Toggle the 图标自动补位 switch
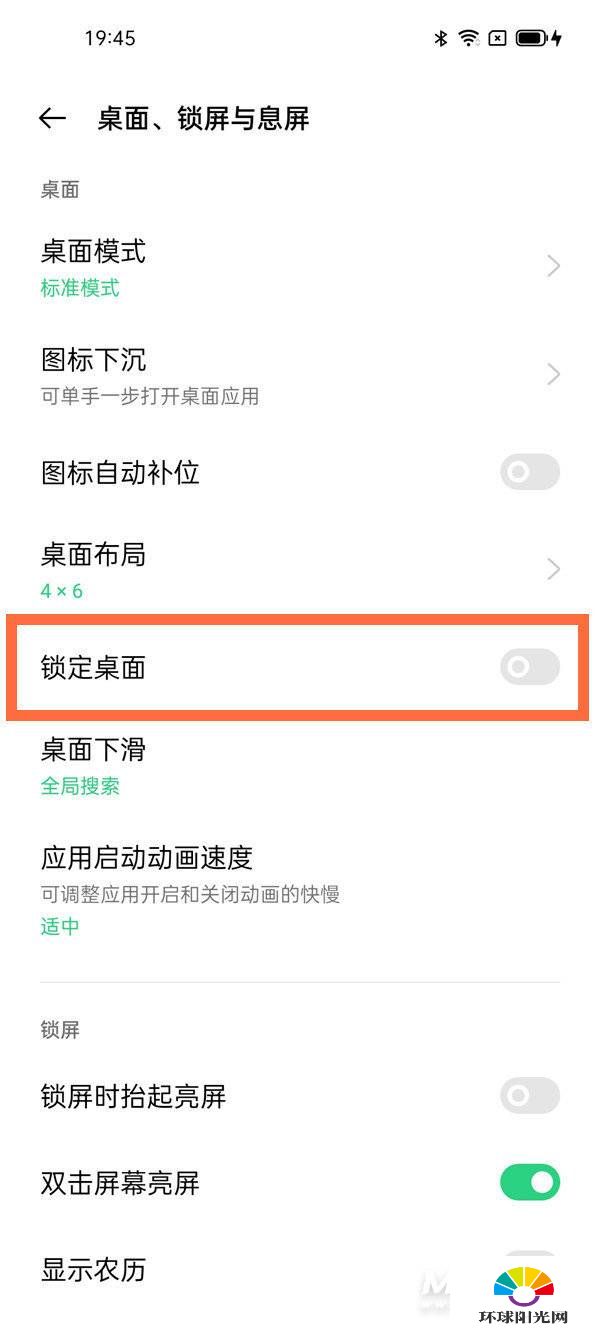The width and height of the screenshot is (600, 1333). 530,472
